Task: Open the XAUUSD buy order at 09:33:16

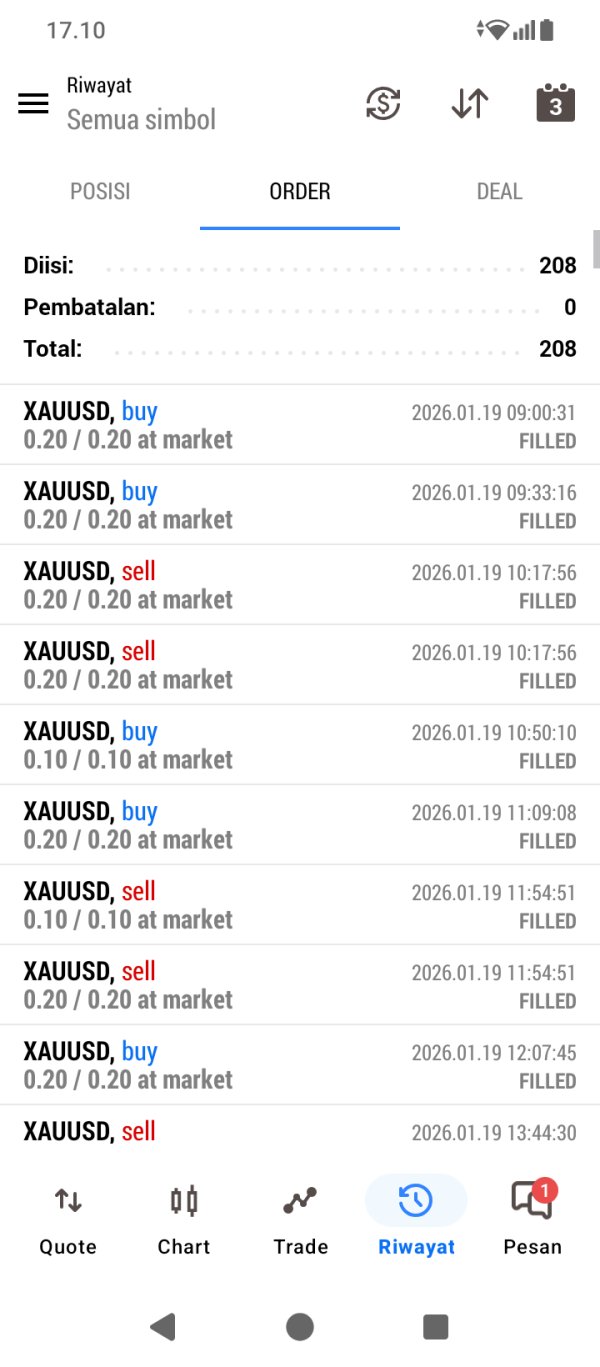Action: pyautogui.click(x=300, y=505)
